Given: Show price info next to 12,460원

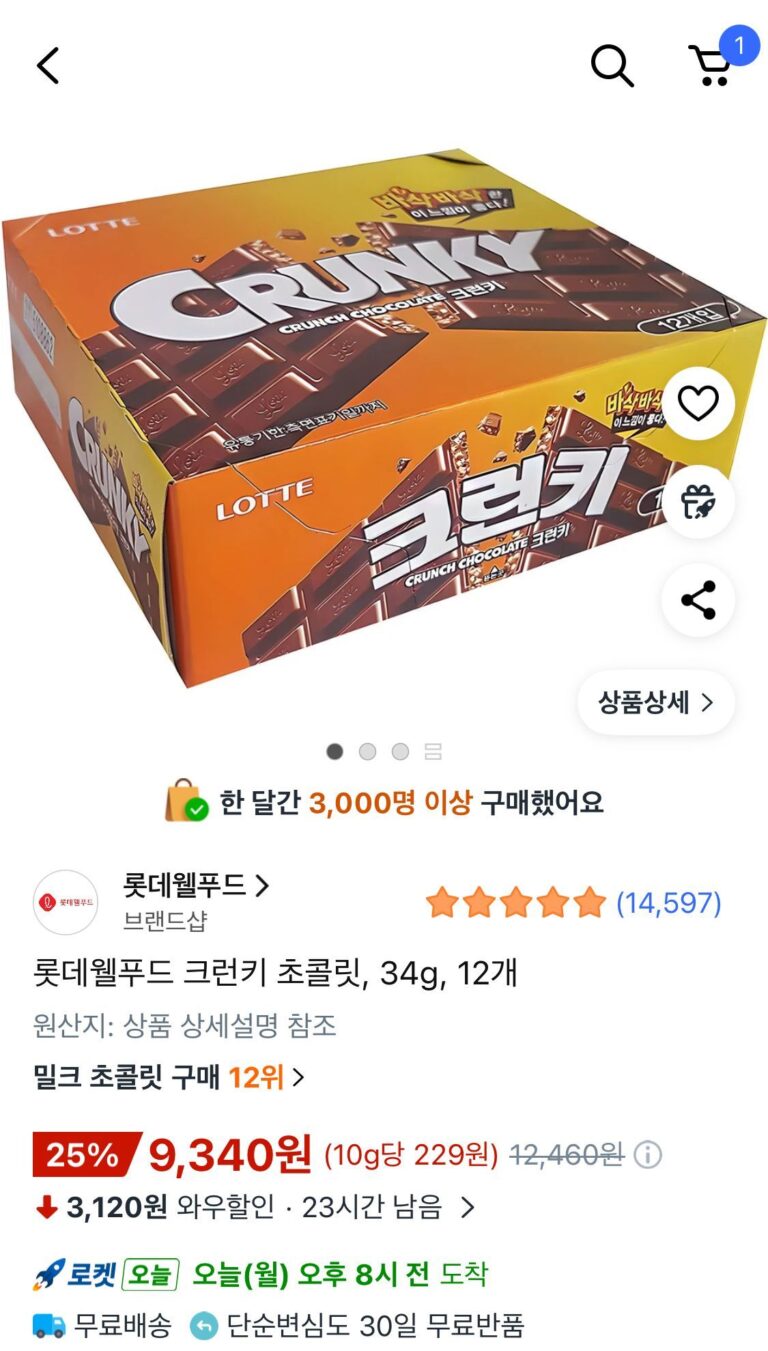Looking at the screenshot, I should coord(648,1156).
